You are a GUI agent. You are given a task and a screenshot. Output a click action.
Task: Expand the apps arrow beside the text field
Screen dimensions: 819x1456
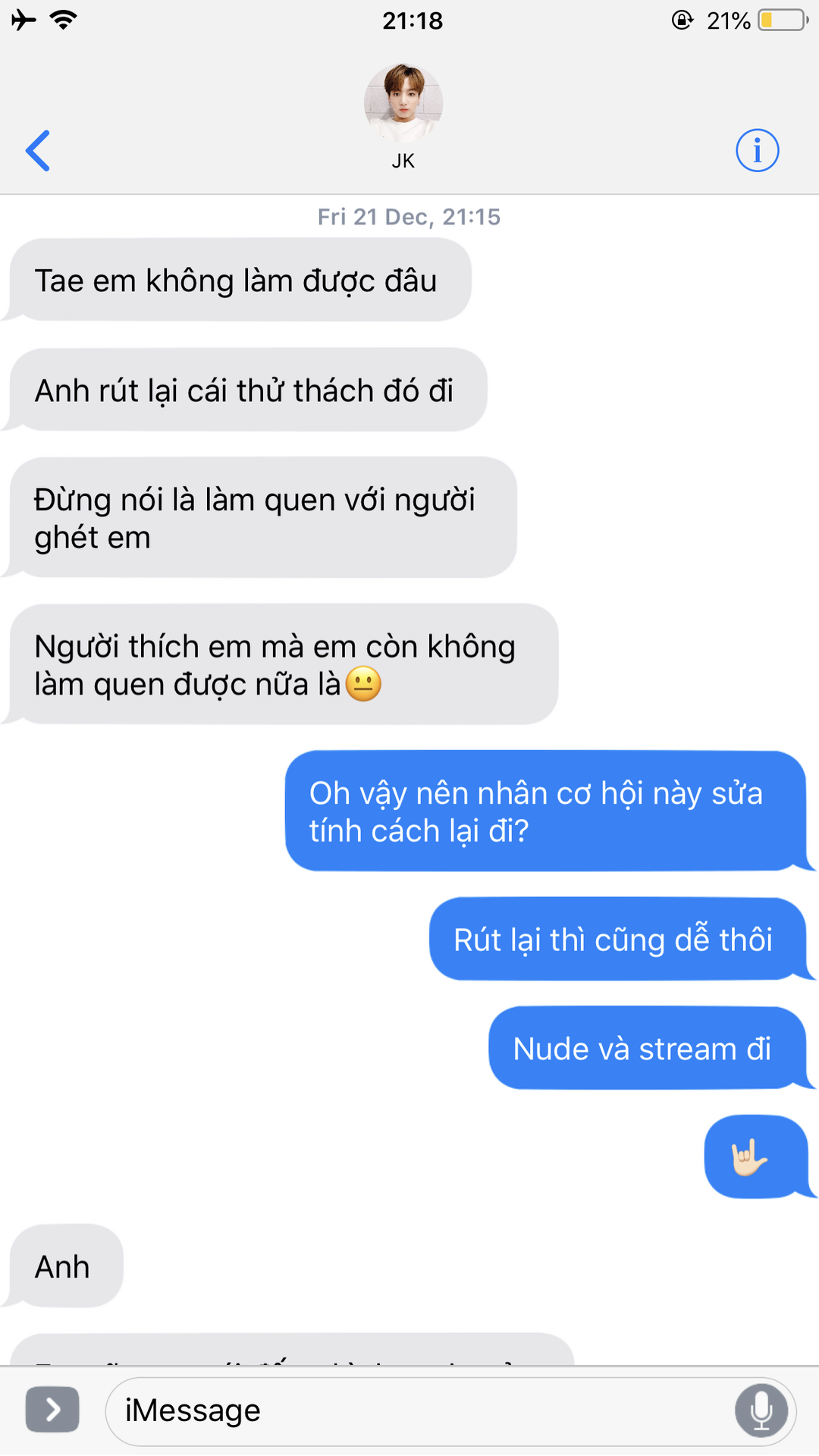[52, 1410]
